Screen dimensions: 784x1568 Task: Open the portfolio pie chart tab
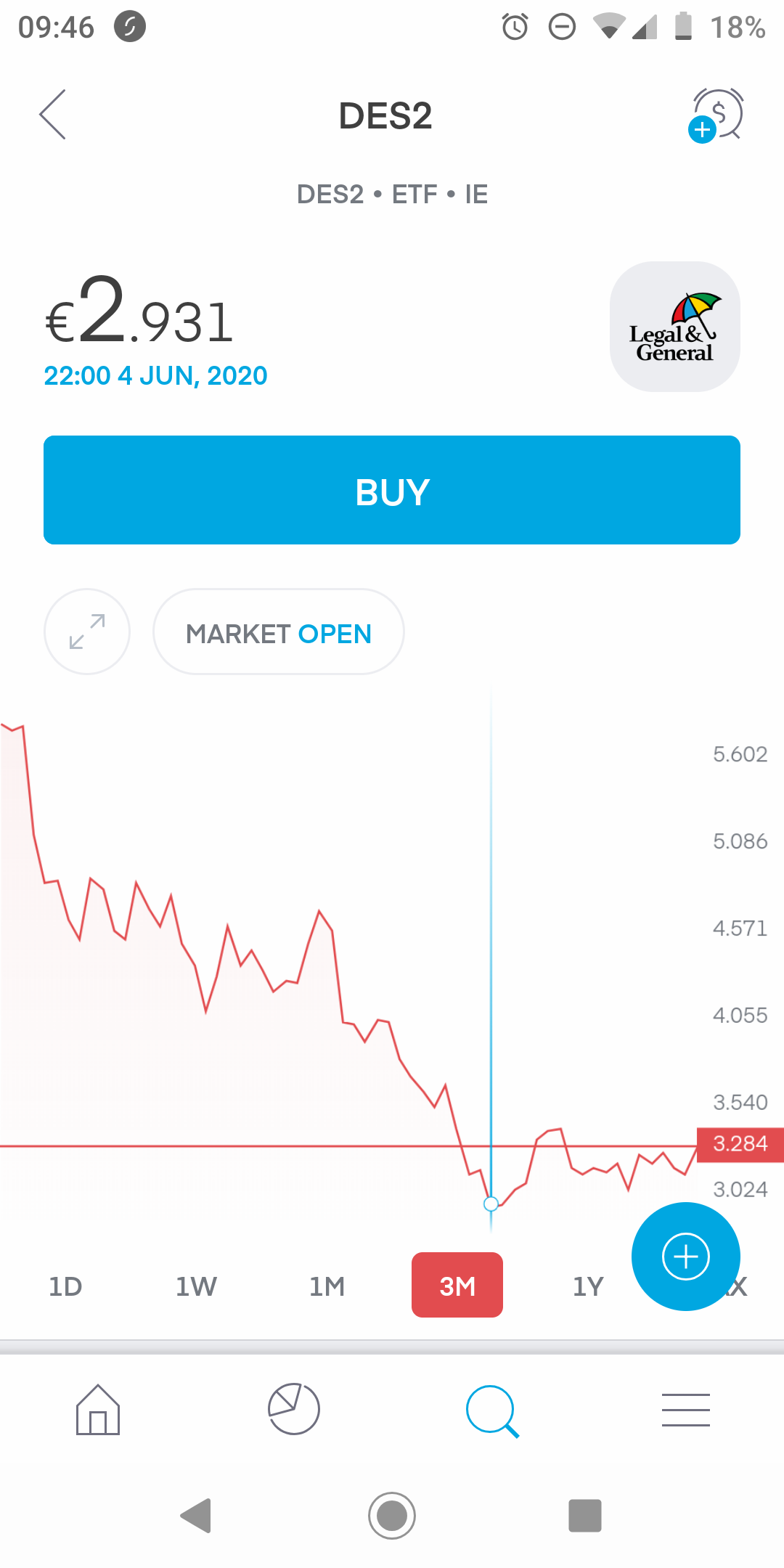294,1410
